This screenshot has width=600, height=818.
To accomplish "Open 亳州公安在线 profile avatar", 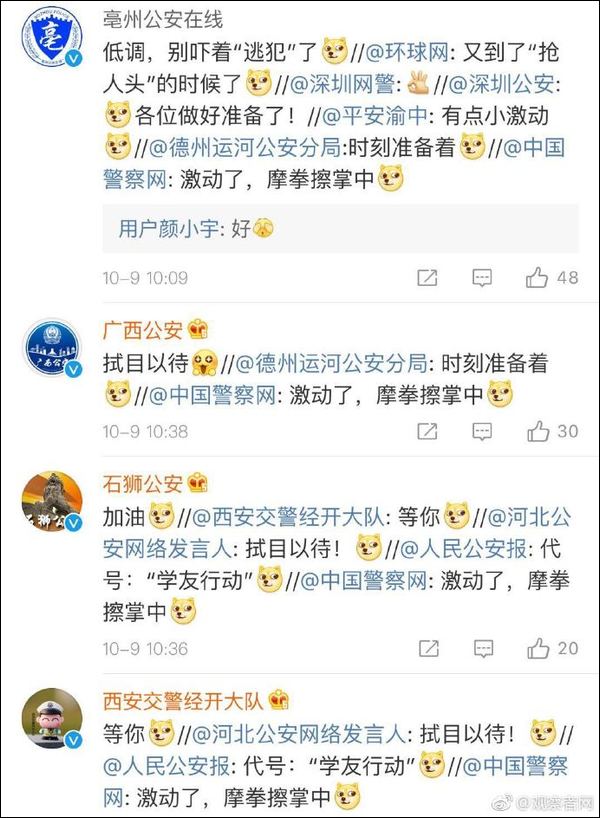I will pos(52,36).
